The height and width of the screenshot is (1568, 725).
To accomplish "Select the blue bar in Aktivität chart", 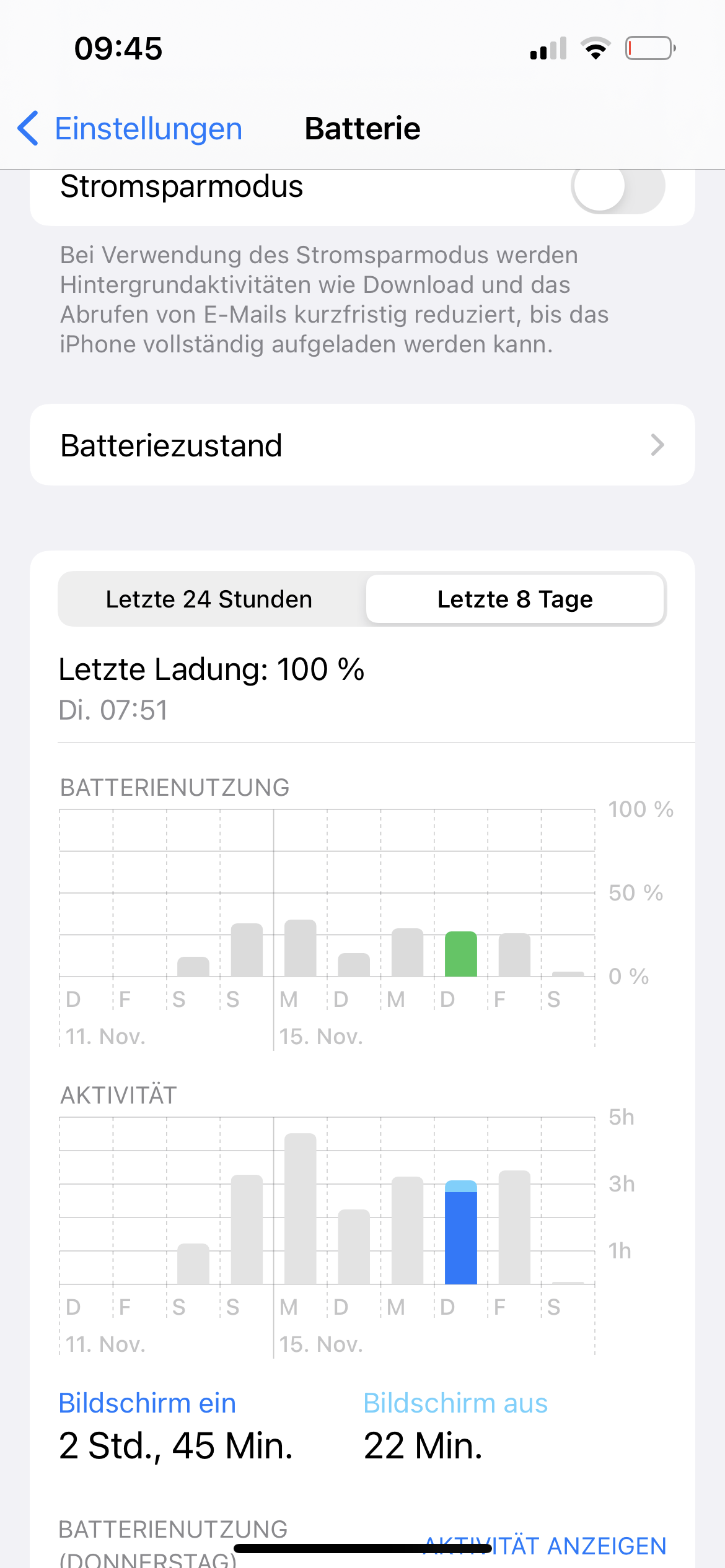I will pos(460,1232).
